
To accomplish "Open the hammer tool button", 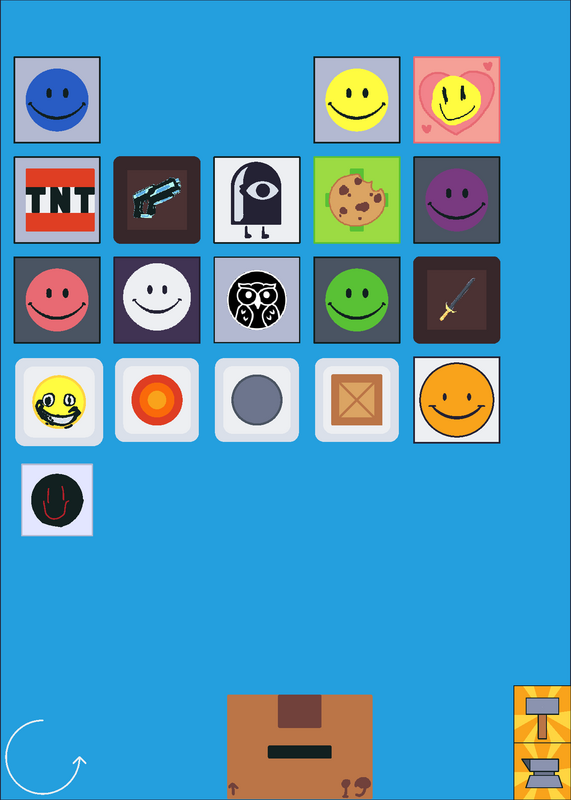I will (x=542, y=714).
